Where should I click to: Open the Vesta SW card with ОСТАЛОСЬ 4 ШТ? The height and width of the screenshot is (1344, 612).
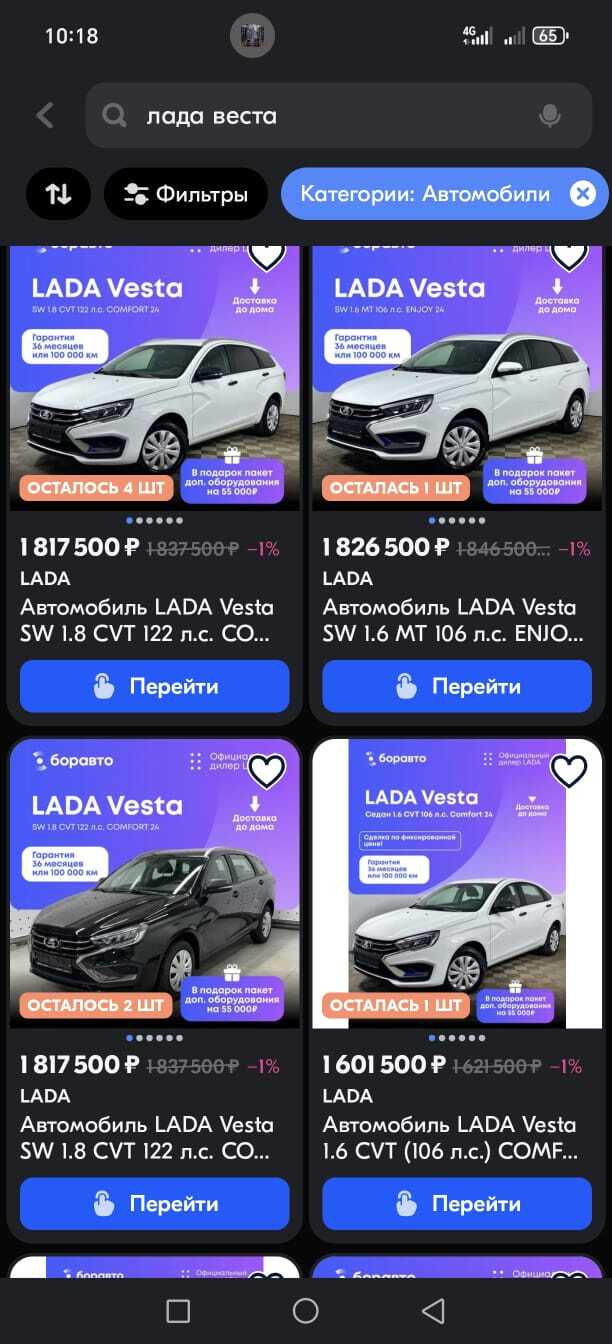pos(155,400)
